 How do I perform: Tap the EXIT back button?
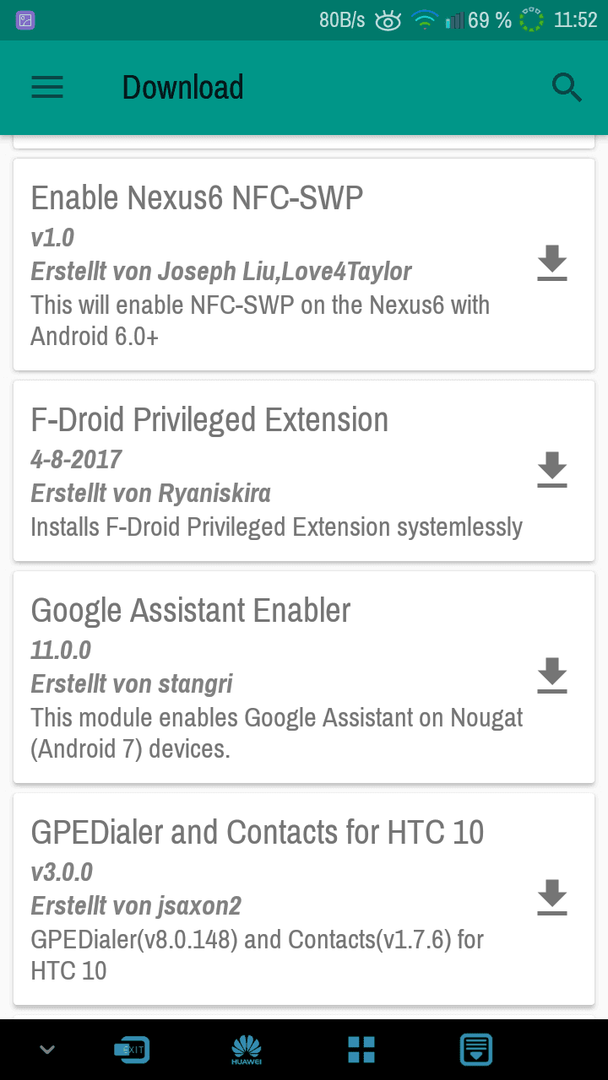click(x=132, y=1050)
